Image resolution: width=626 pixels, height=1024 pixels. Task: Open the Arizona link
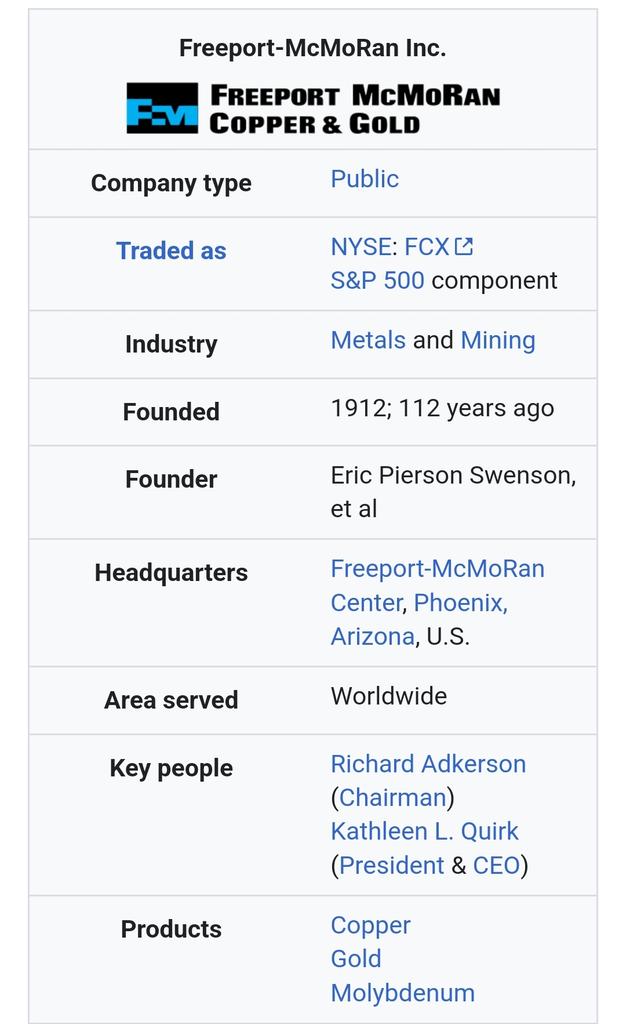click(372, 637)
